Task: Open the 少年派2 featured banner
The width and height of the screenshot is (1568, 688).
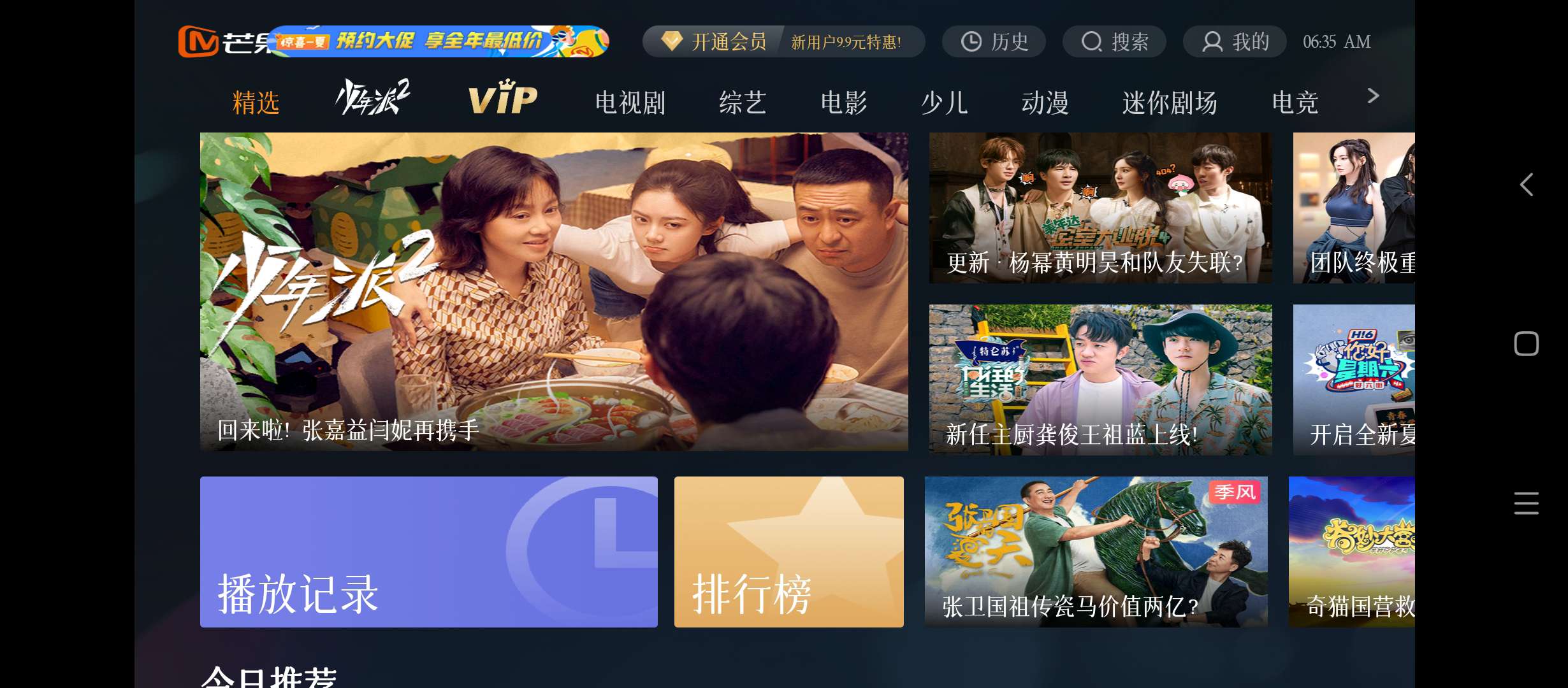Action: click(554, 291)
